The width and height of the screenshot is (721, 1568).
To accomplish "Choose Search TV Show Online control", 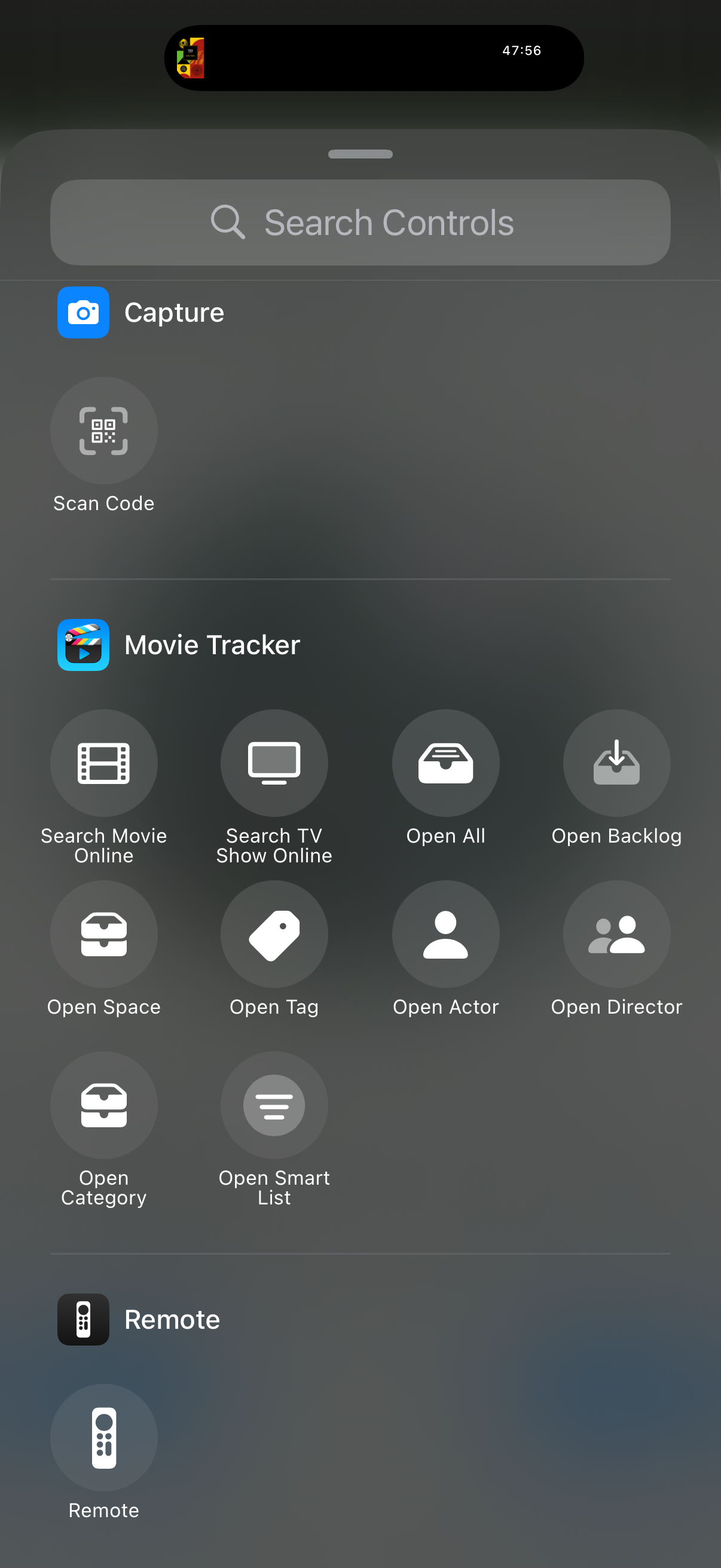I will 274,762.
